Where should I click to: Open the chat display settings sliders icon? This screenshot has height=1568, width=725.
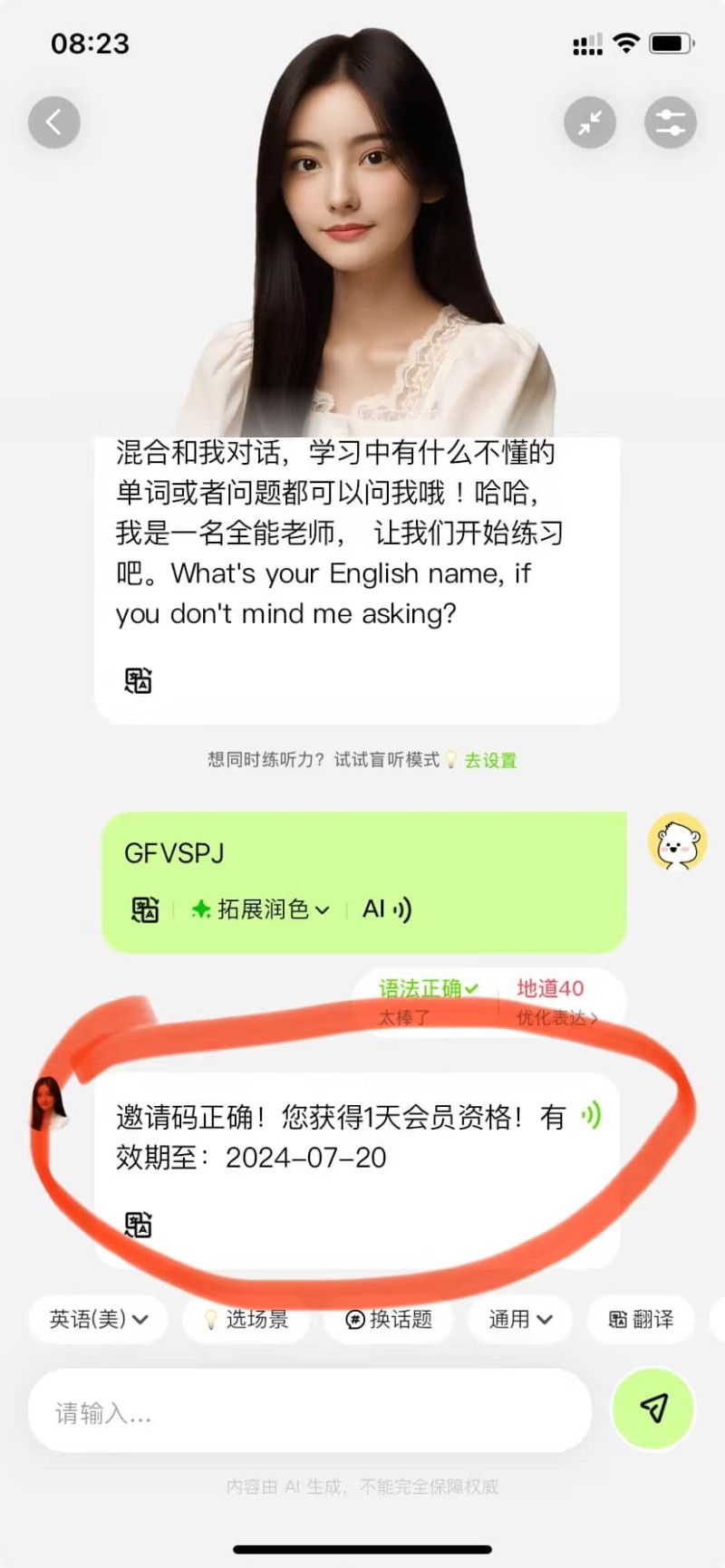669,121
